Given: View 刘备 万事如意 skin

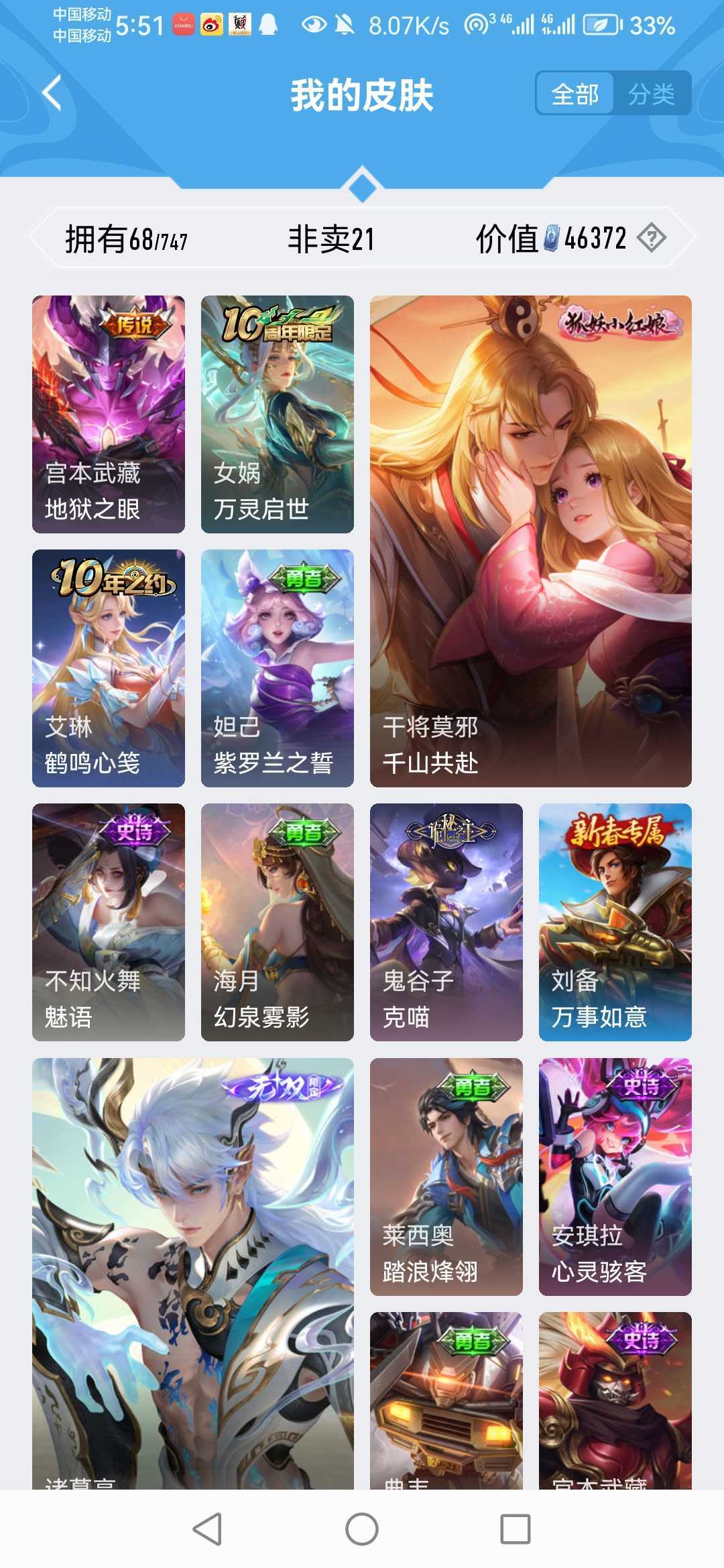Looking at the screenshot, I should (615, 922).
